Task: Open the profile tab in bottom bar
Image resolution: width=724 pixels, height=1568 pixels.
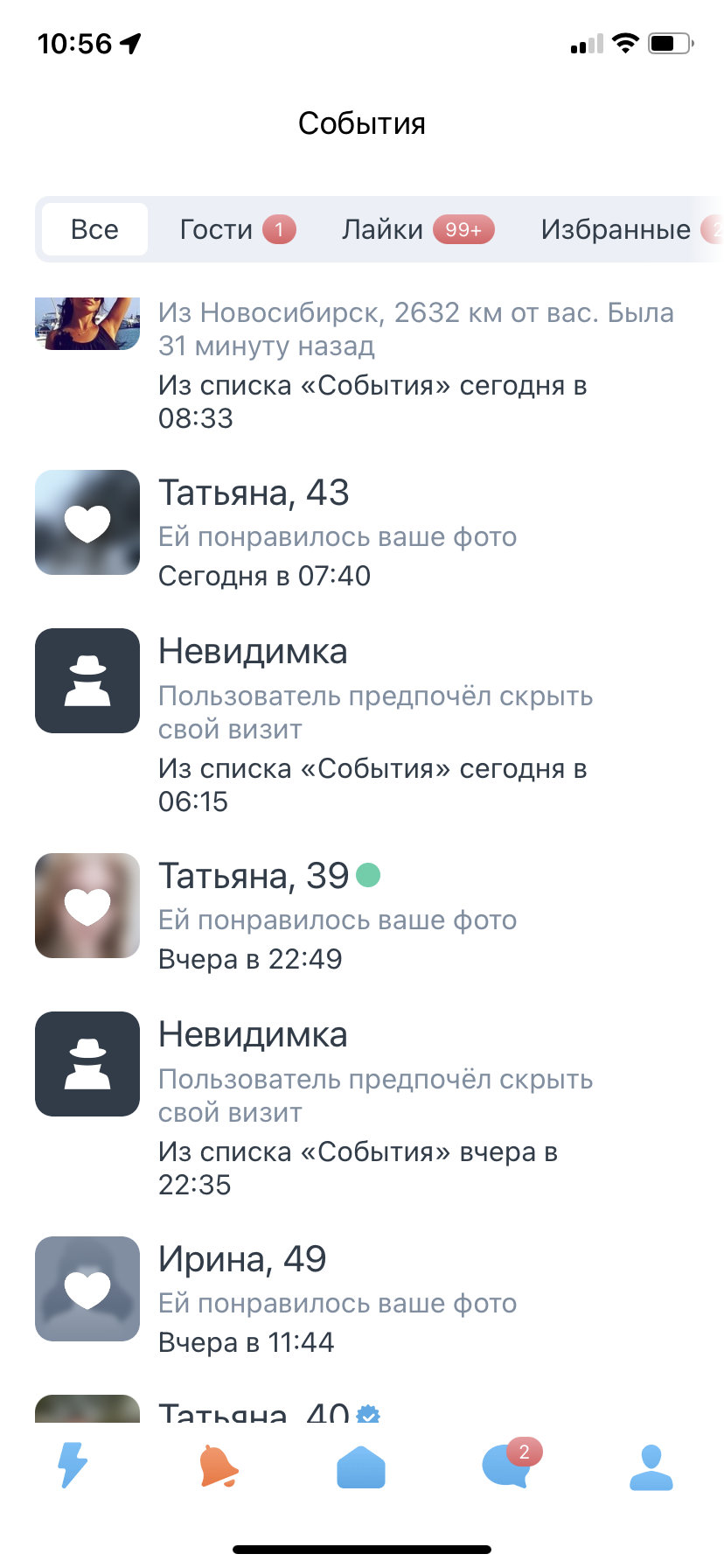Action: point(651,1467)
